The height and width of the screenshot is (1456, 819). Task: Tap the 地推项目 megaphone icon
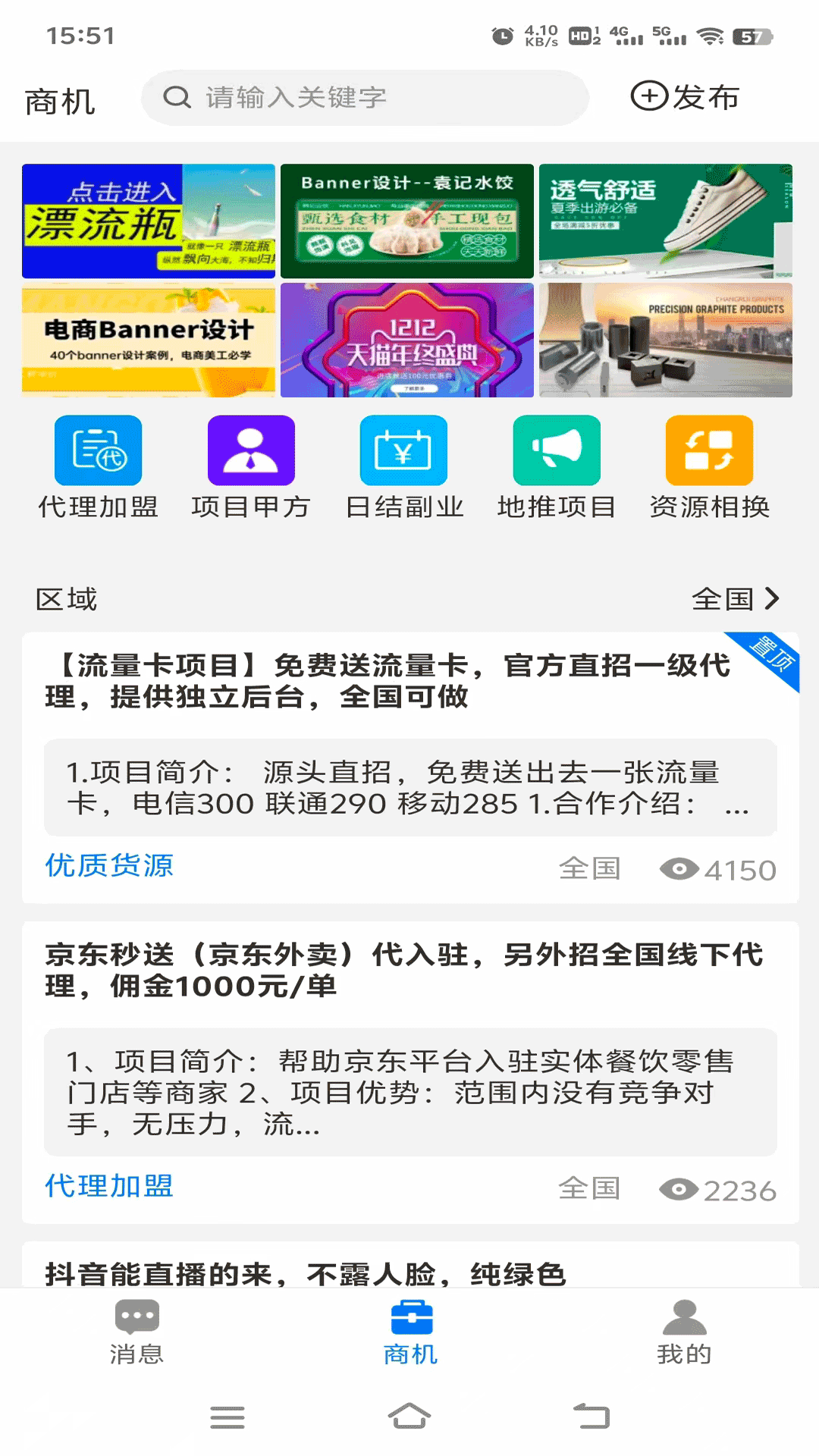pos(557,450)
